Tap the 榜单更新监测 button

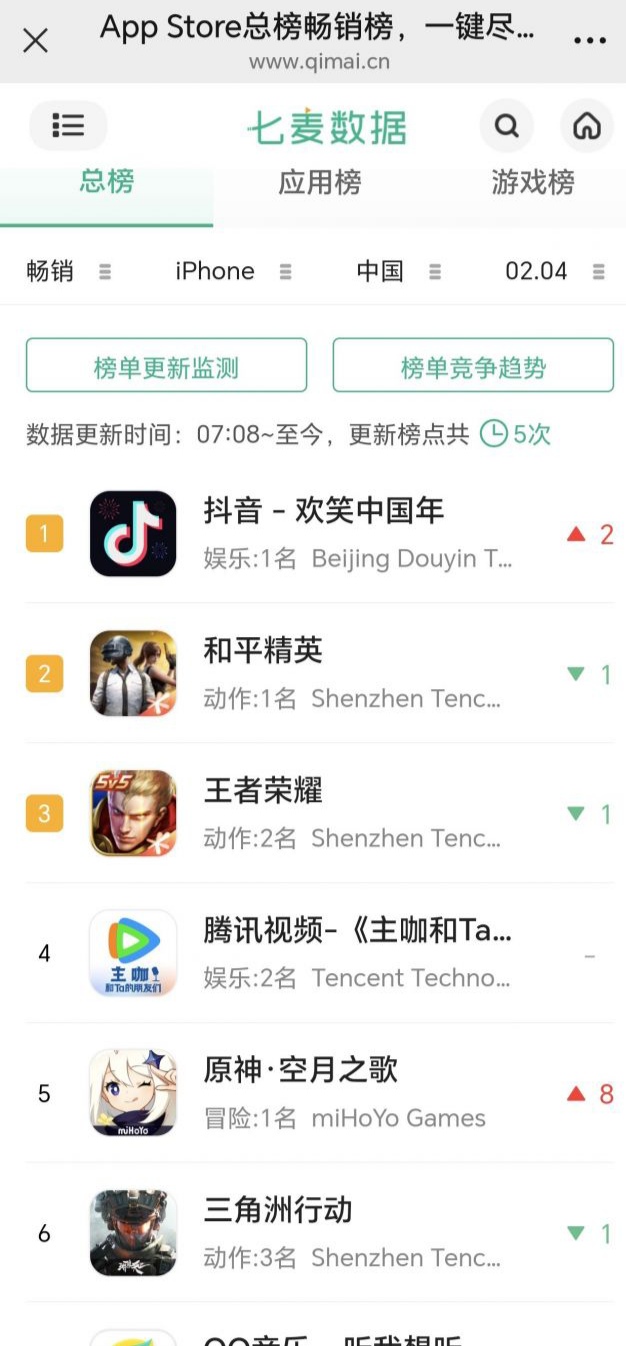coord(166,366)
